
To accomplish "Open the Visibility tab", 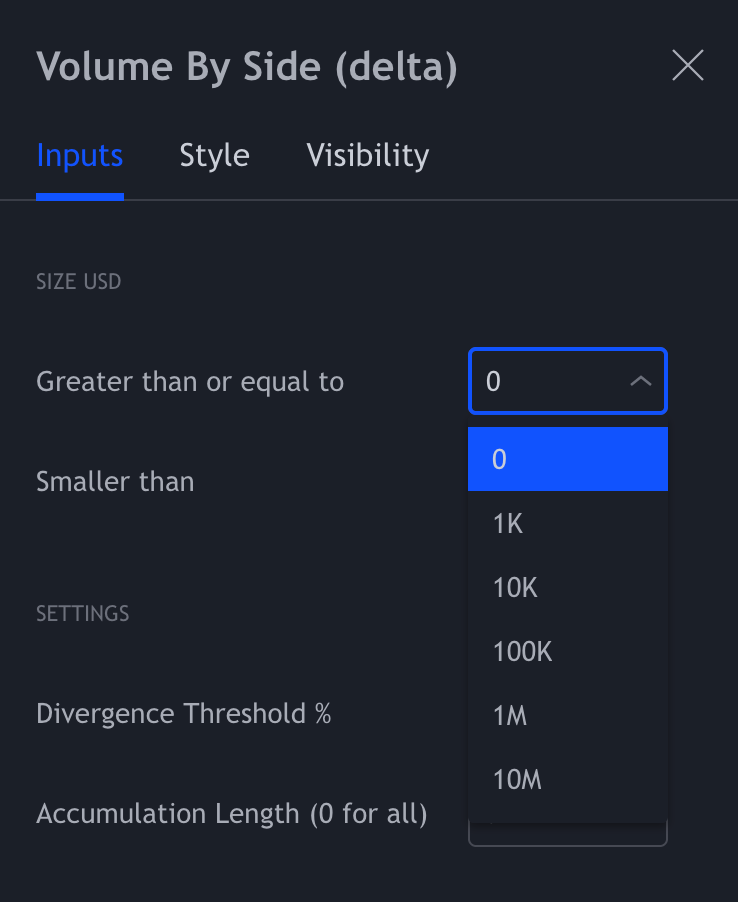I will [x=367, y=156].
